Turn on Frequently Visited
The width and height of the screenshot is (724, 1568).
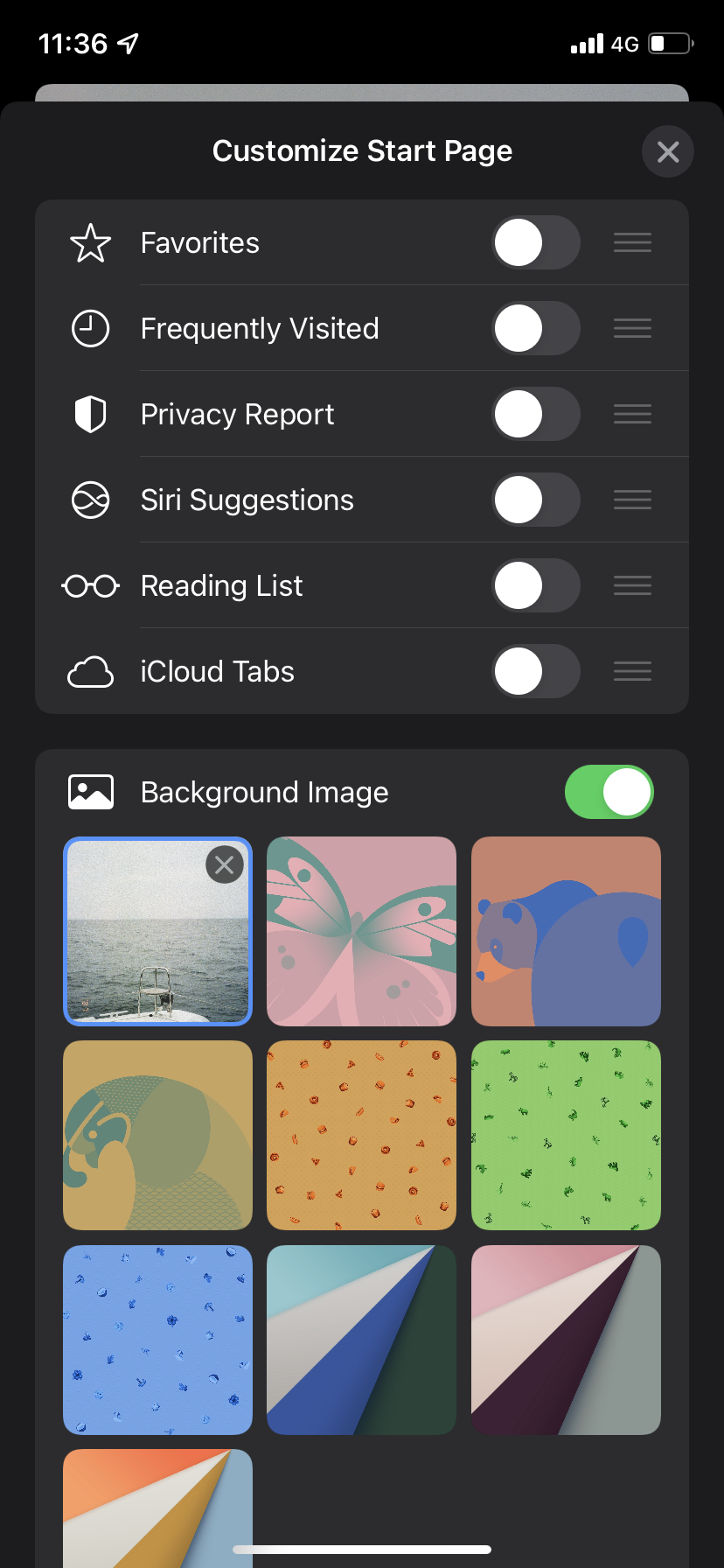[x=536, y=329]
